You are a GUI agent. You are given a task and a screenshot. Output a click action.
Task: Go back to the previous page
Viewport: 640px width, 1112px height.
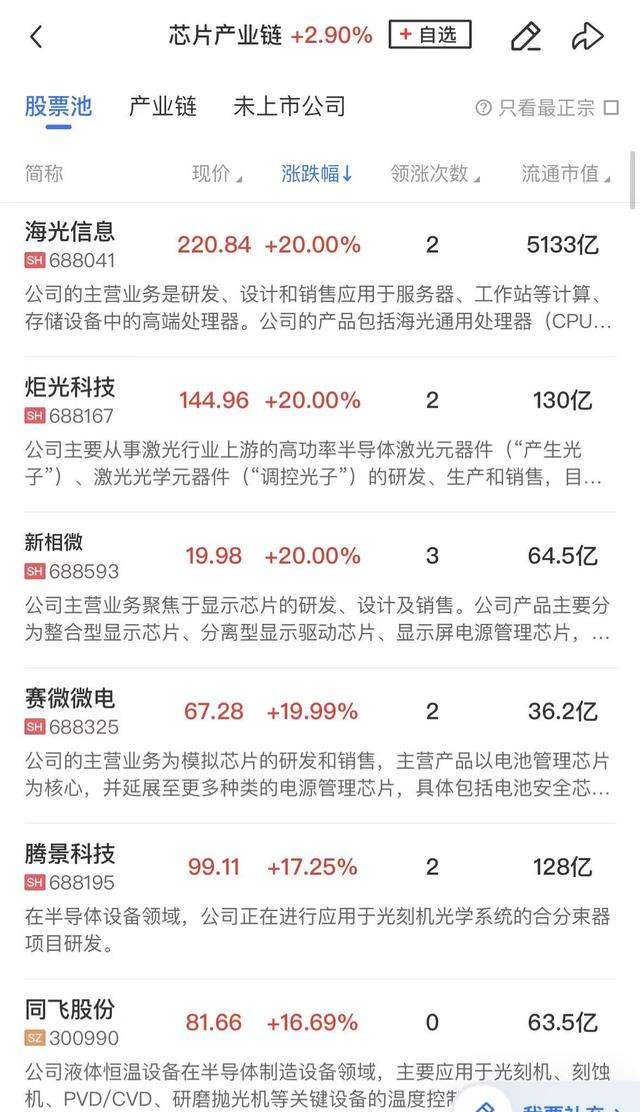pyautogui.click(x=36, y=37)
